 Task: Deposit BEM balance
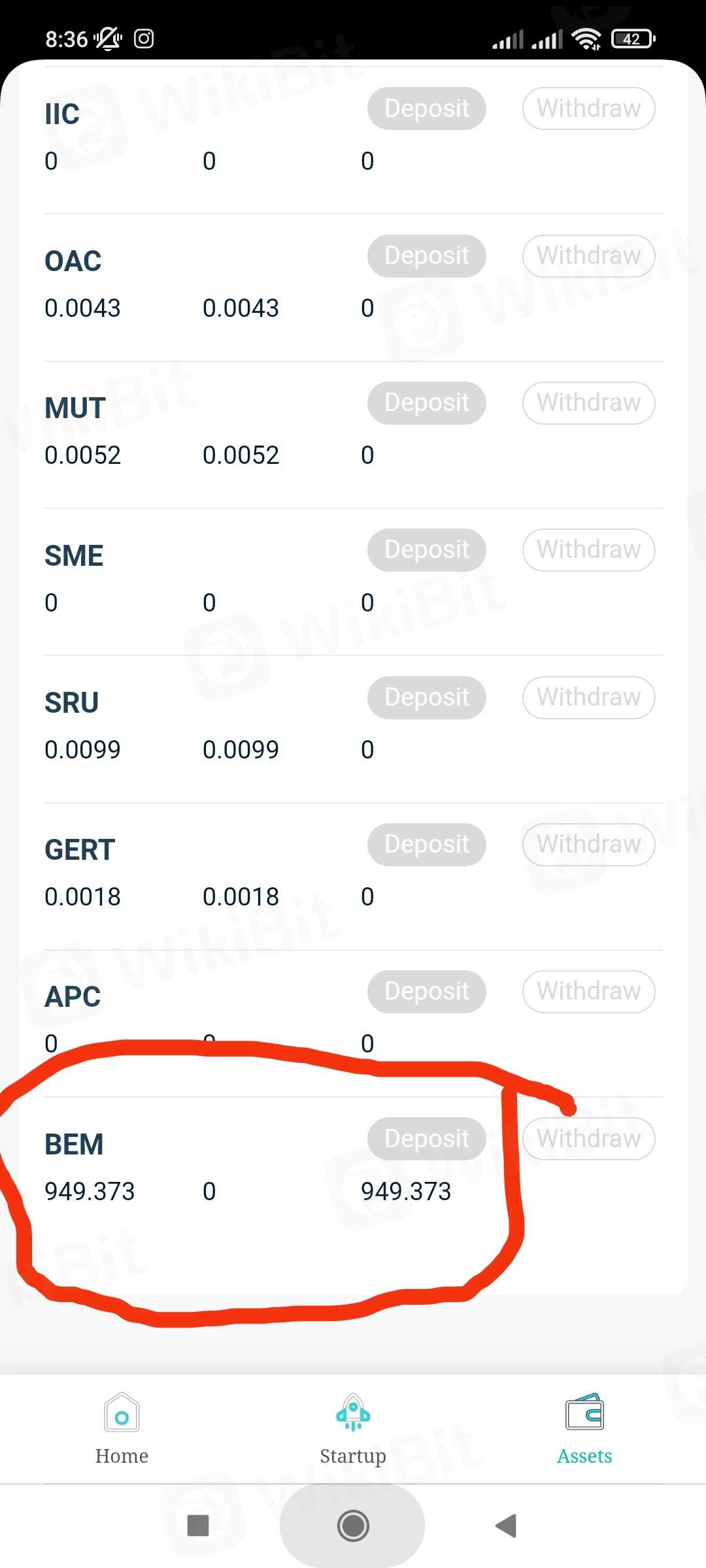[426, 1139]
